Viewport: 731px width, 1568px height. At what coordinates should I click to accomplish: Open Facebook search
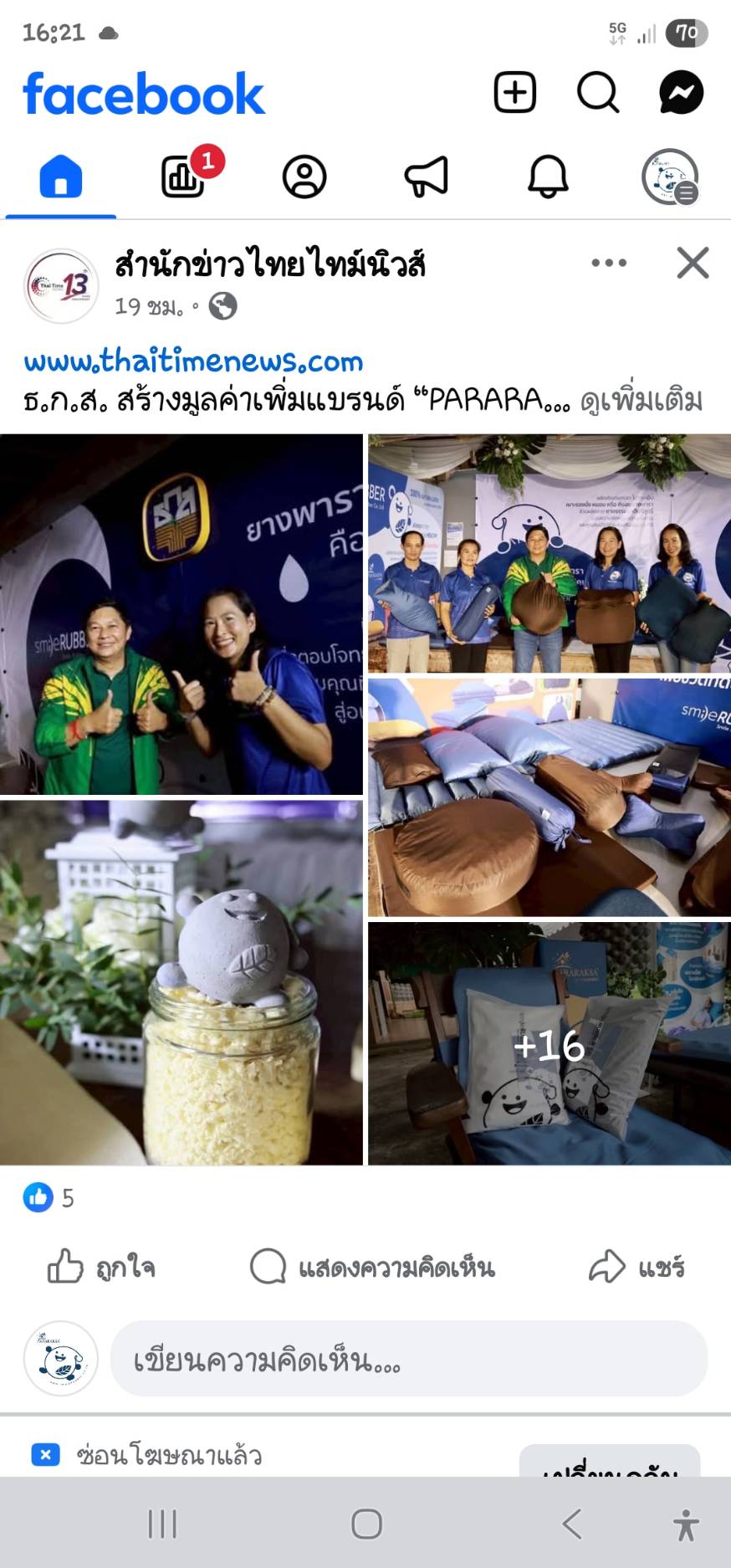pyautogui.click(x=598, y=92)
